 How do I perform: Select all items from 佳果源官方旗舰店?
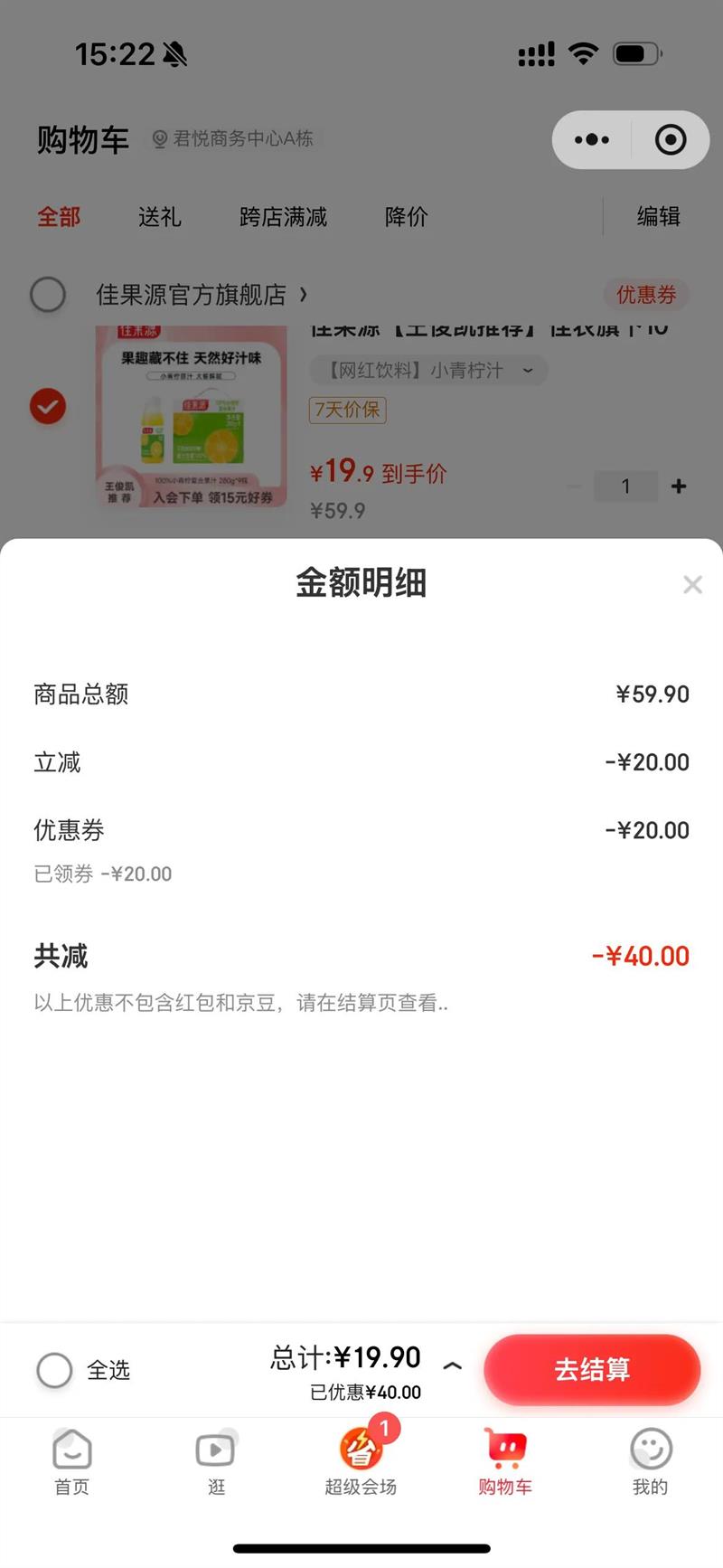point(48,295)
